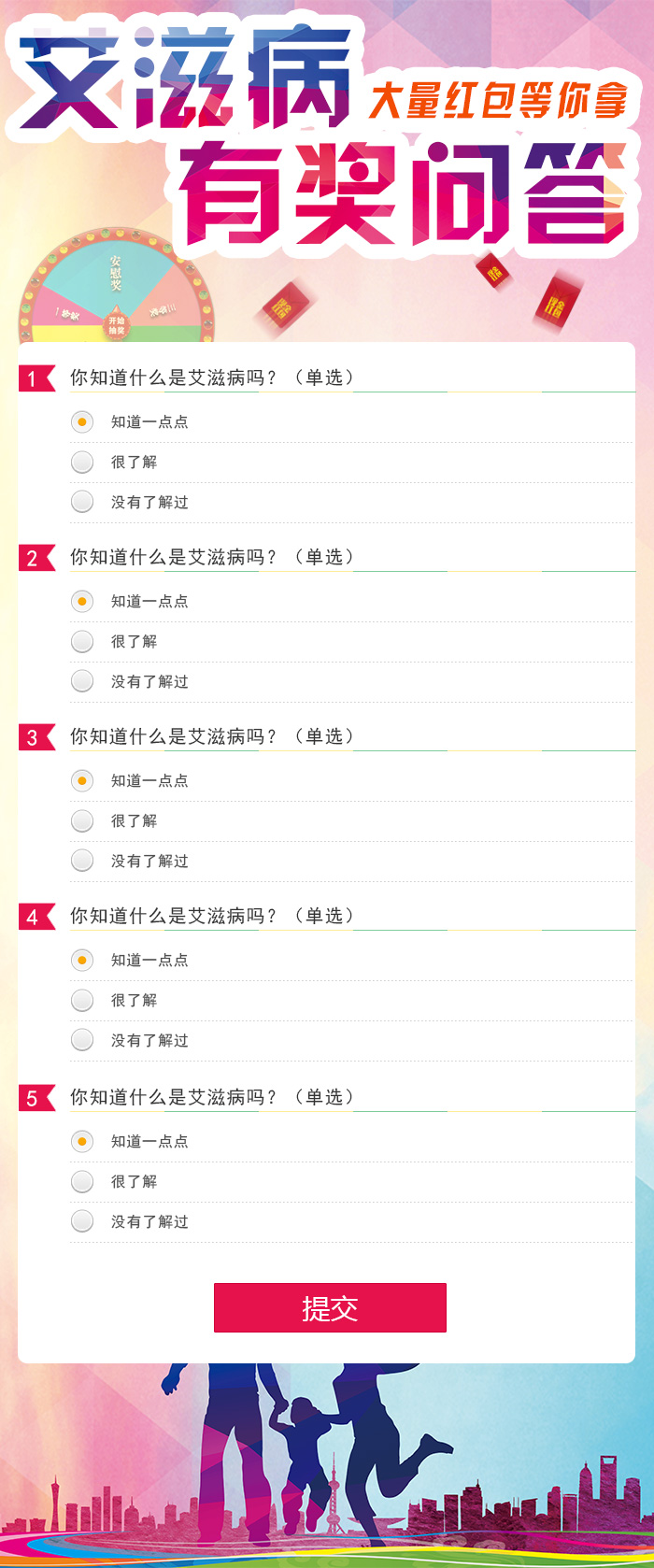Select 很了解 for question 1
This screenshot has height=1568, width=654.
point(82,462)
